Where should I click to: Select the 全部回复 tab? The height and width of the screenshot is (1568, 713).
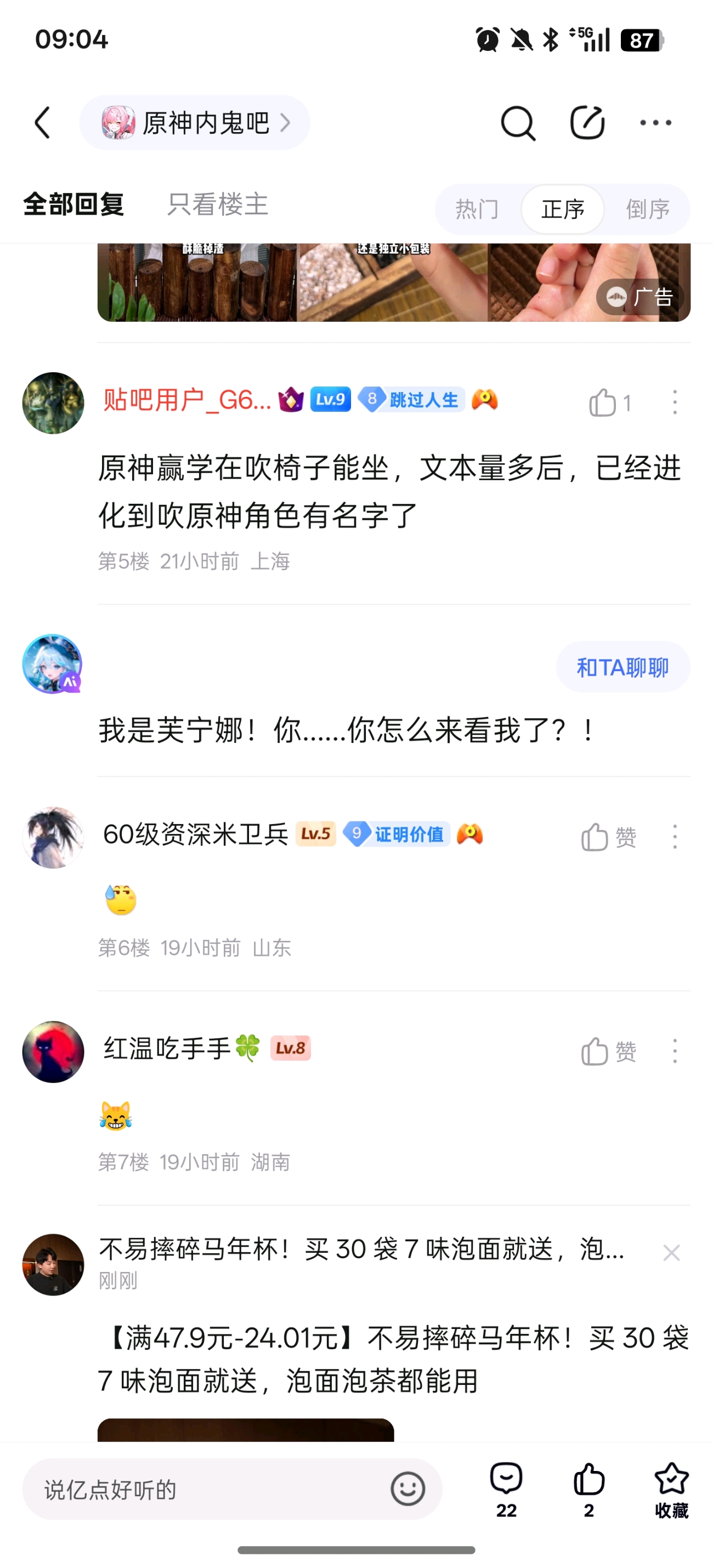(73, 204)
